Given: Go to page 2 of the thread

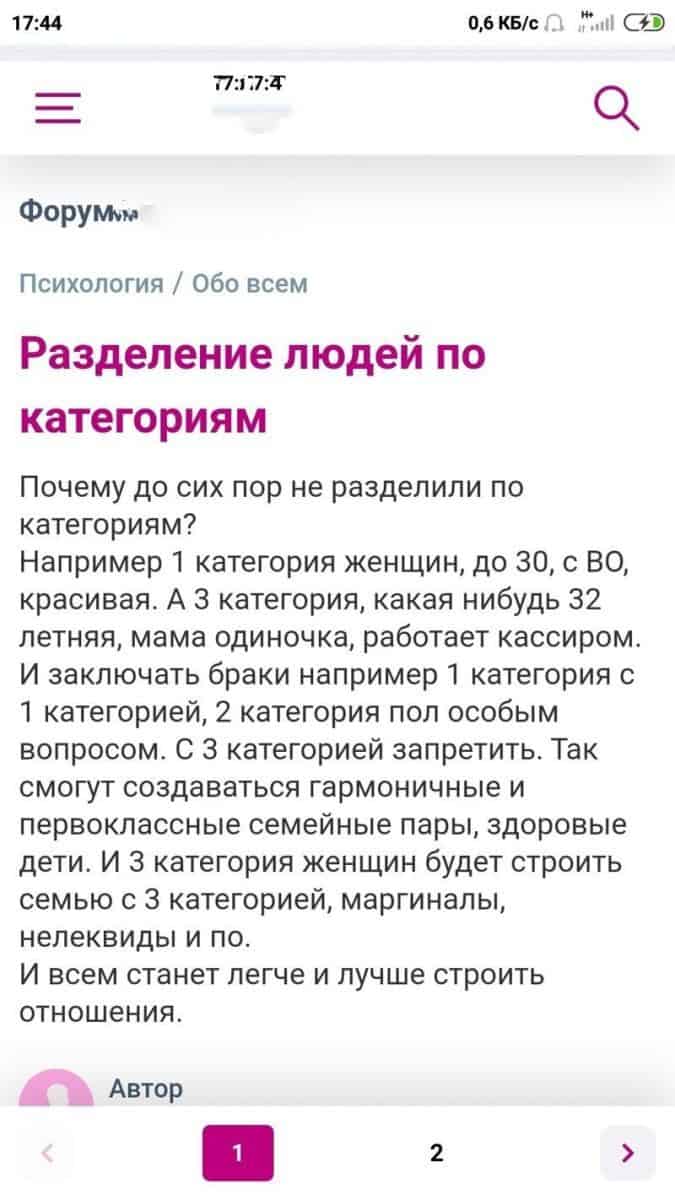Looking at the screenshot, I should (436, 1153).
